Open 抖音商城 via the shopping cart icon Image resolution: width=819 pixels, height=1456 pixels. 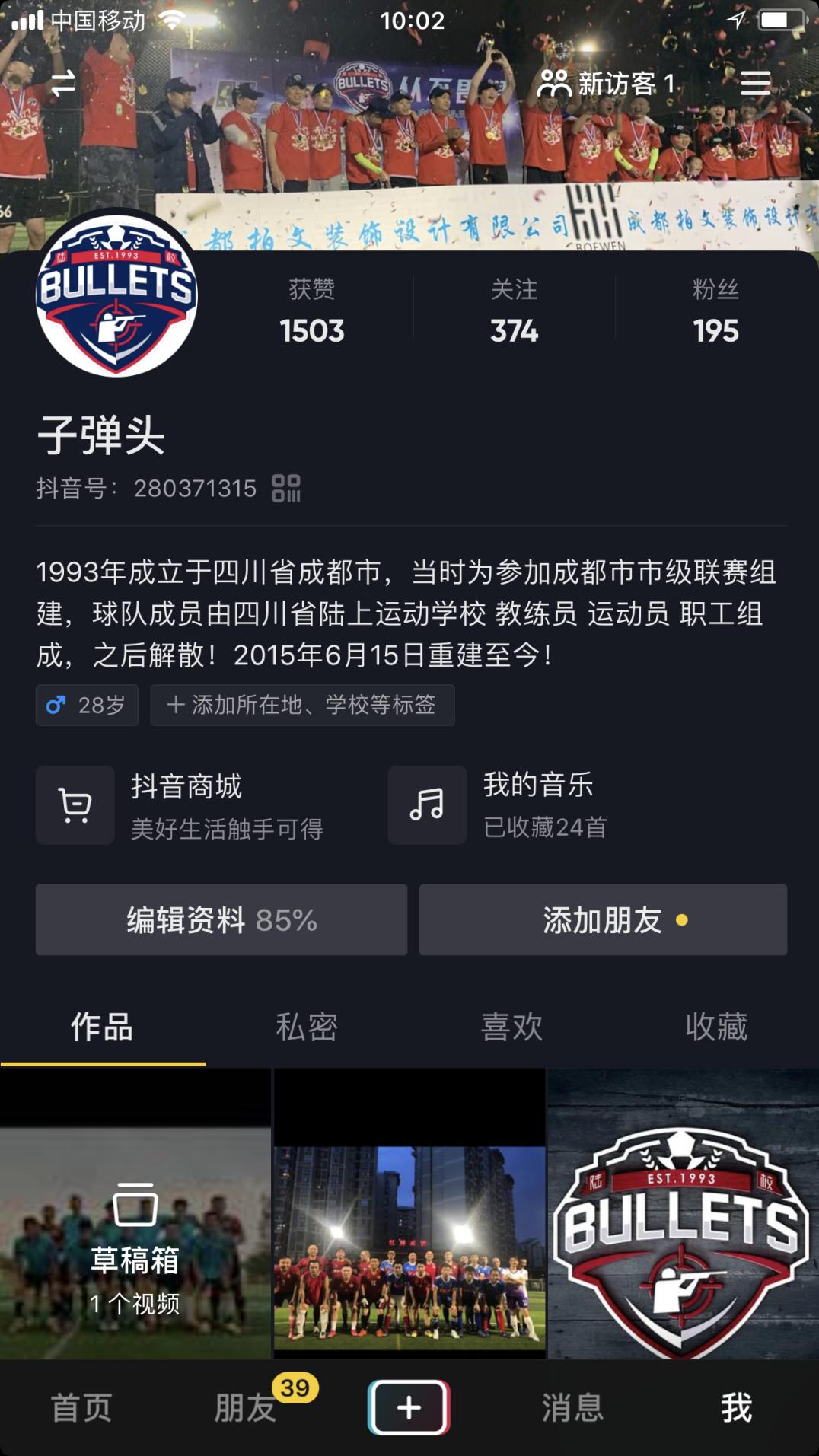[74, 804]
